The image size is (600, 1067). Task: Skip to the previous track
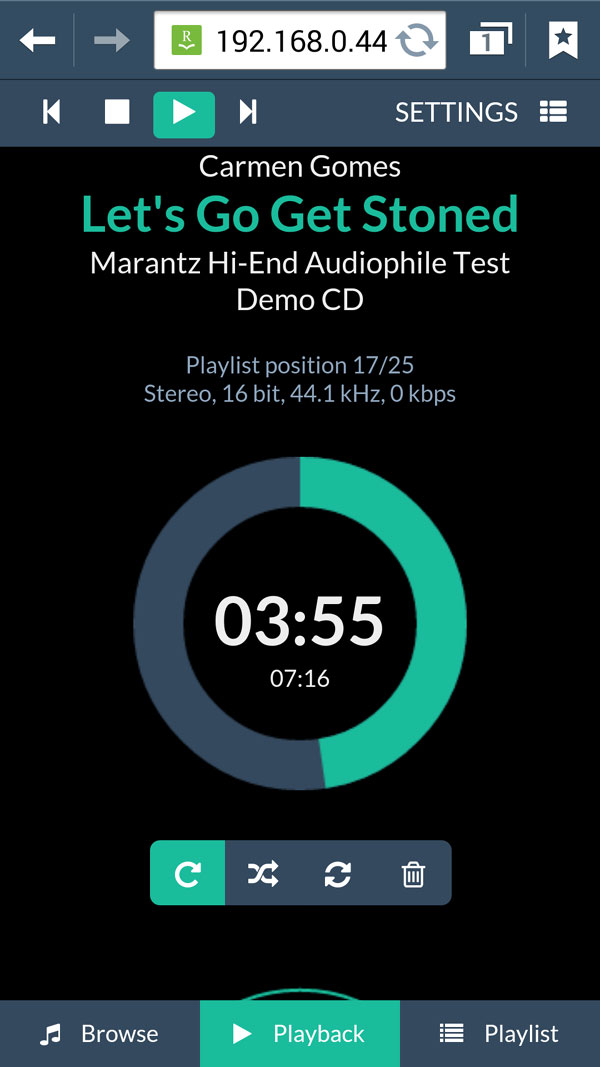click(52, 112)
